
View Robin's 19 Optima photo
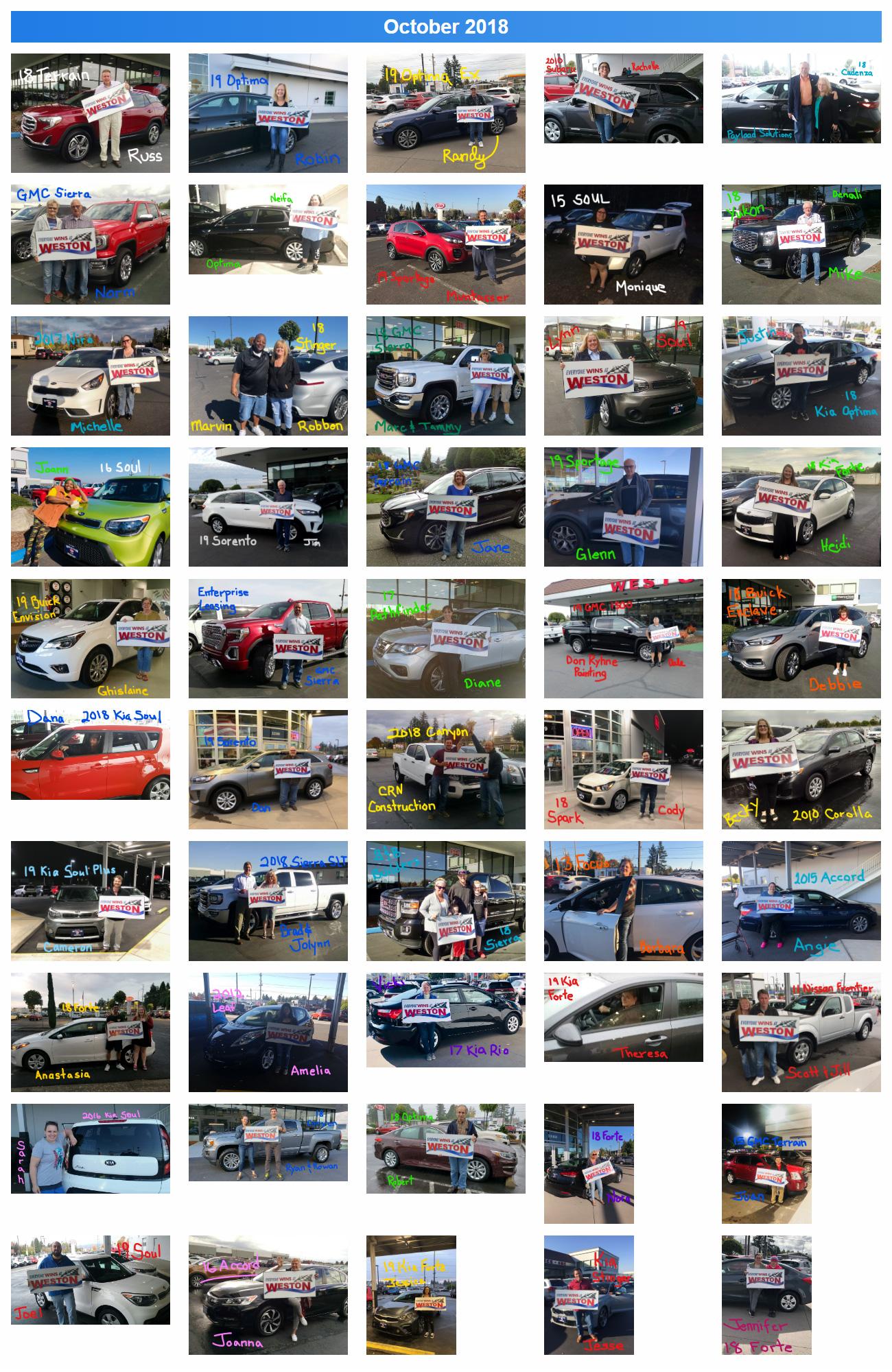click(268, 113)
